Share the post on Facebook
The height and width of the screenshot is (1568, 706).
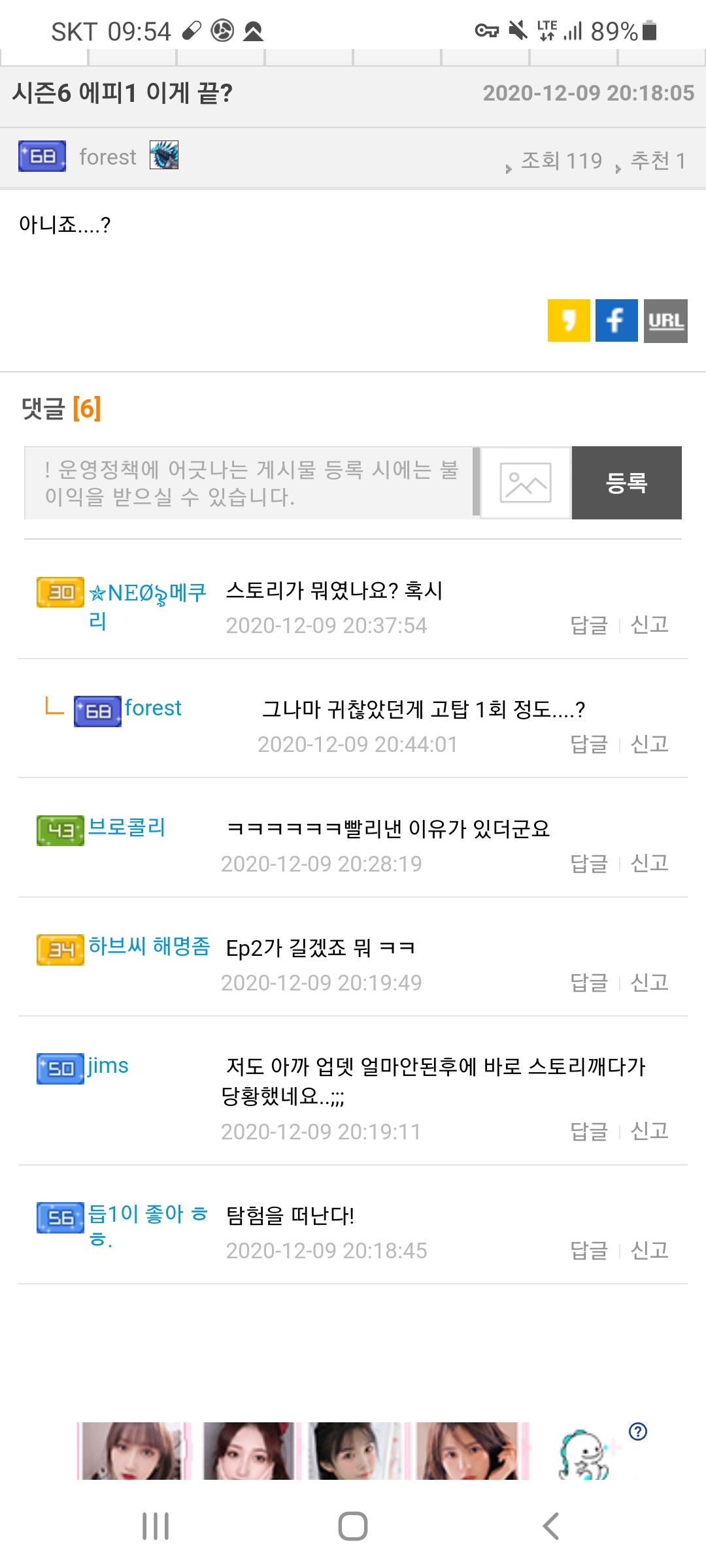pyautogui.click(x=616, y=321)
